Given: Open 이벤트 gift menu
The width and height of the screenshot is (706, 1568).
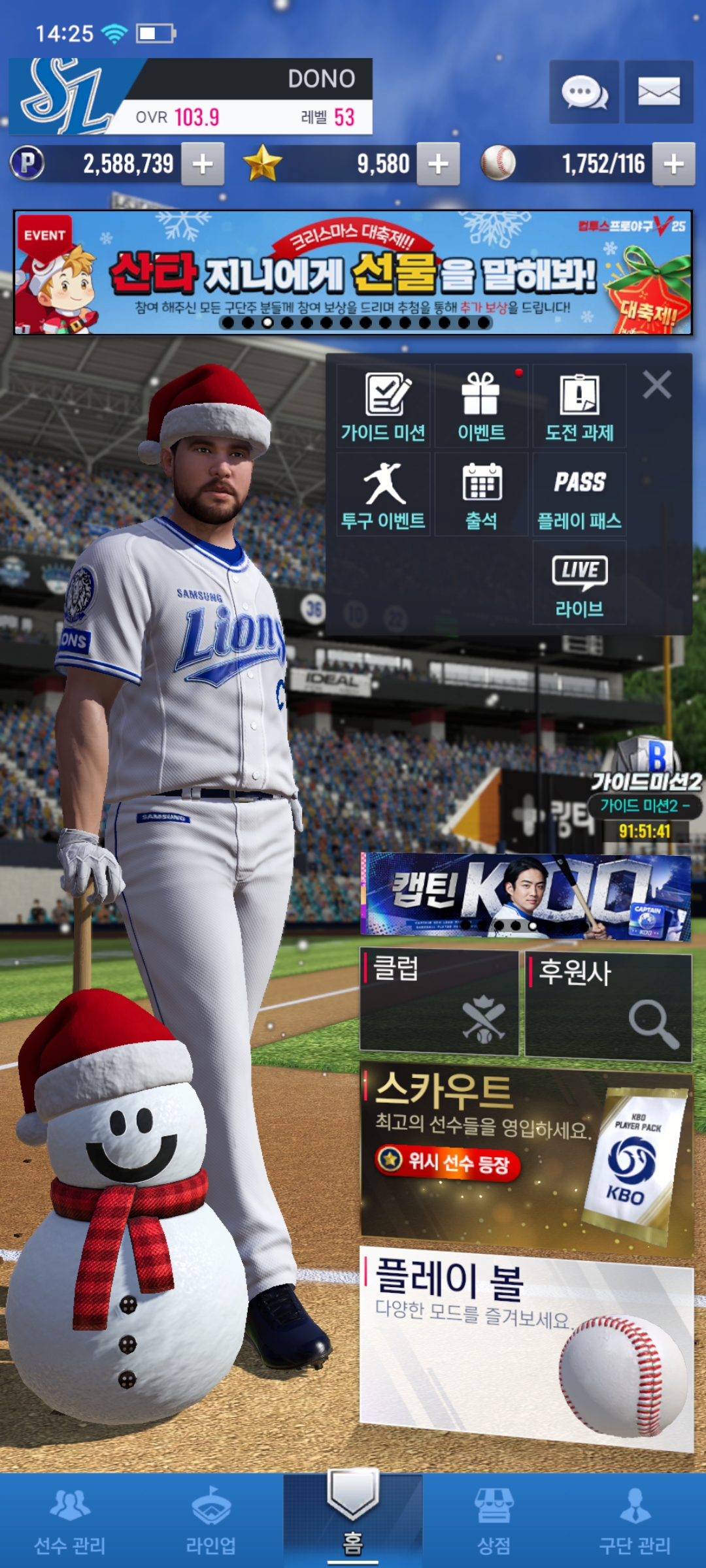Looking at the screenshot, I should coord(481,406).
